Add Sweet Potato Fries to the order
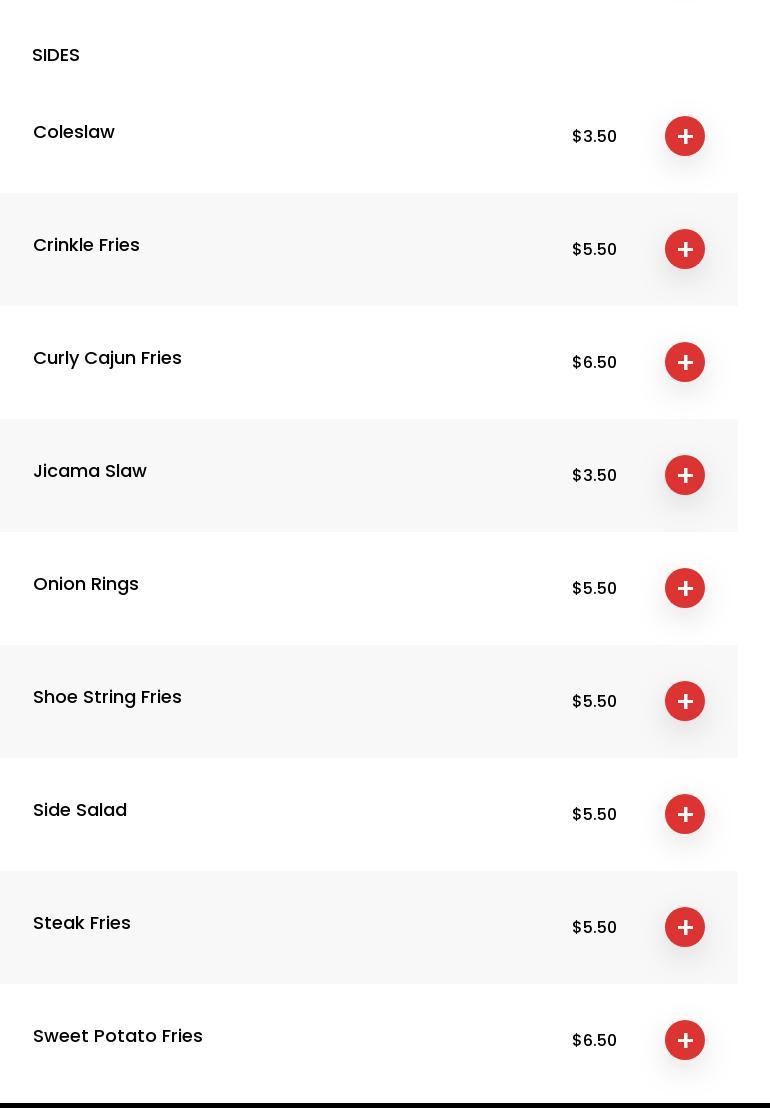 coord(685,1040)
